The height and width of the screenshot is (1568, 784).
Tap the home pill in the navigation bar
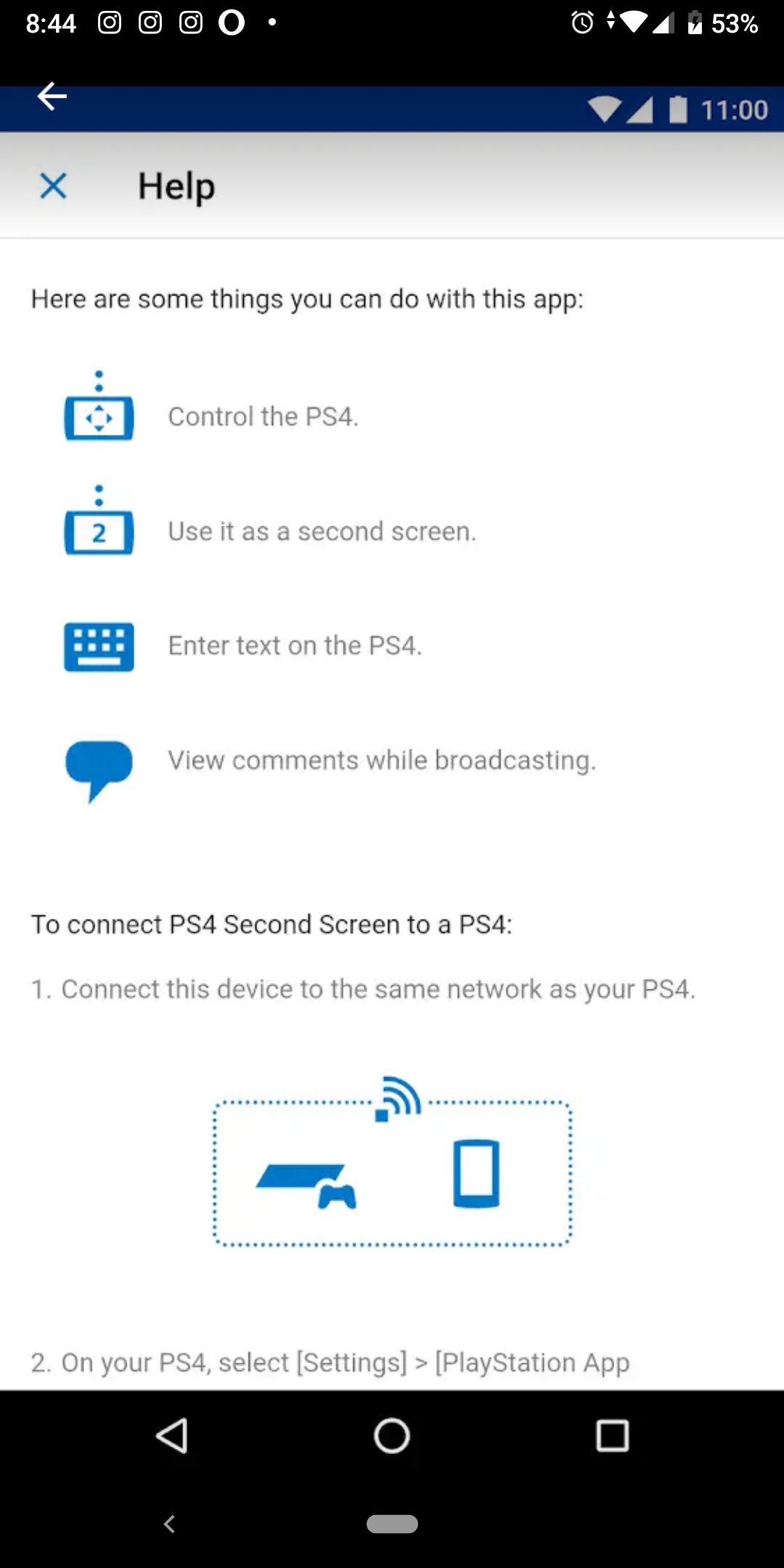[392, 1524]
